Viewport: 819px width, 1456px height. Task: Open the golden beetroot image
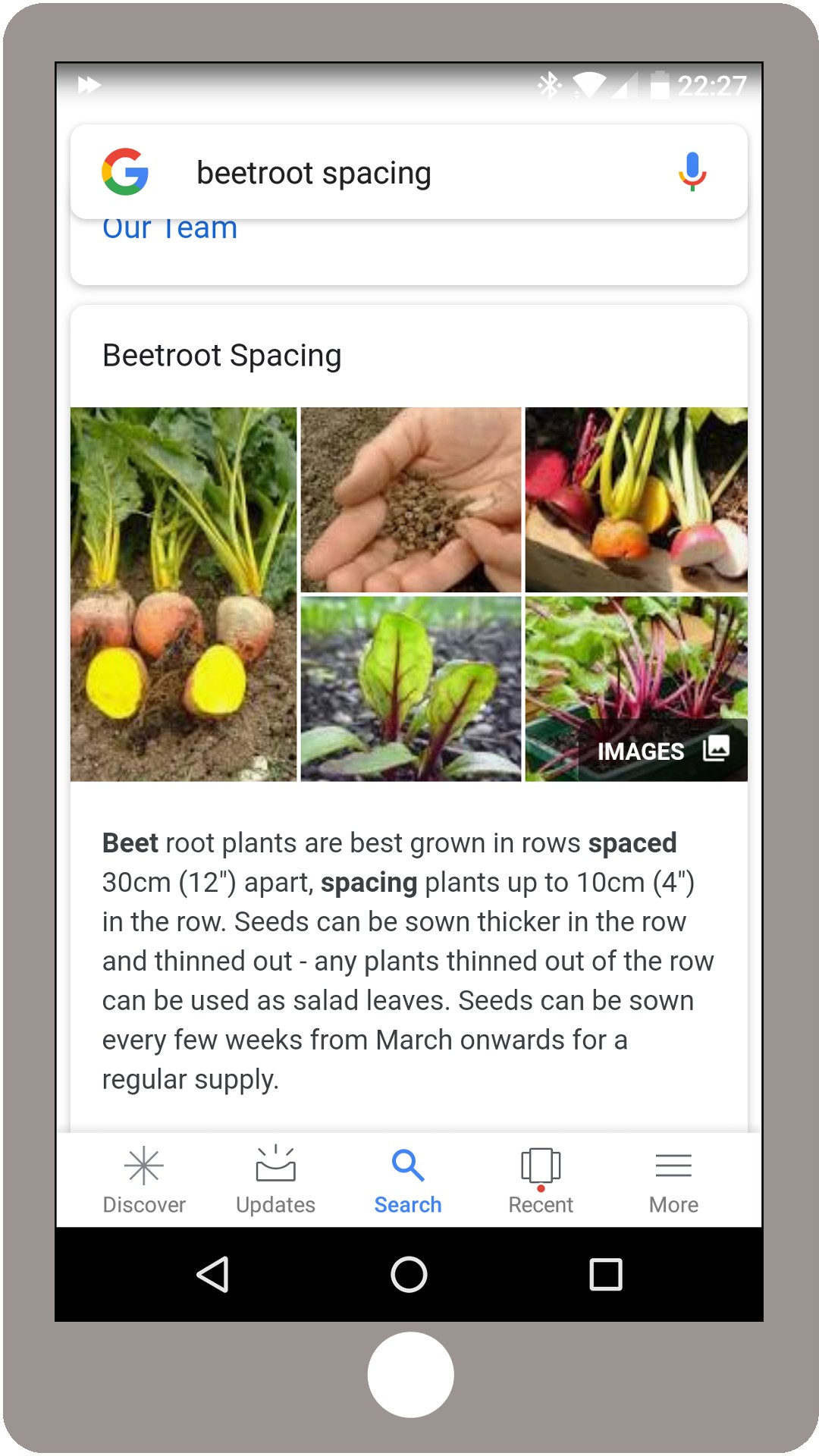[x=184, y=595]
